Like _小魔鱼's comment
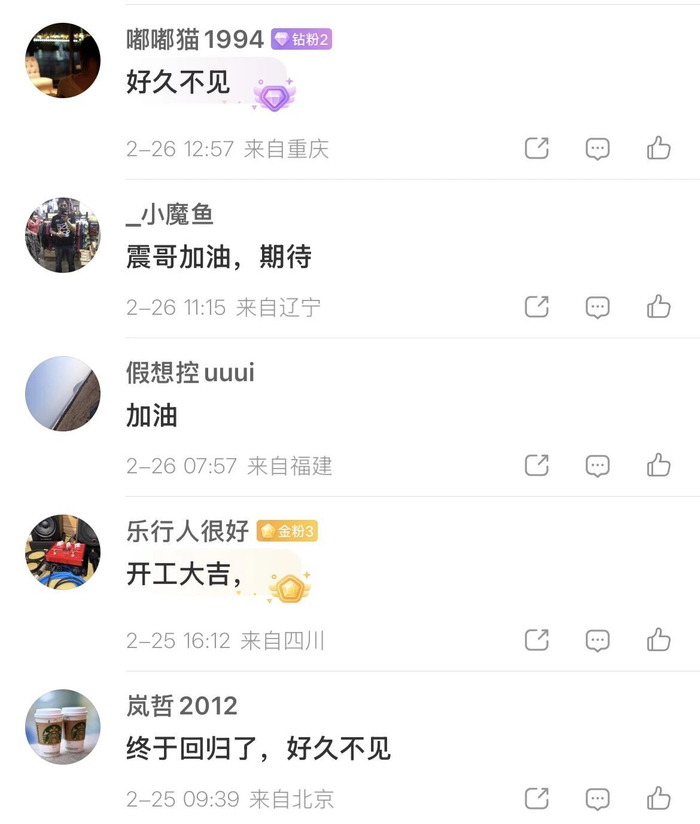Screen dimensions: 700x824 pyautogui.click(x=658, y=306)
